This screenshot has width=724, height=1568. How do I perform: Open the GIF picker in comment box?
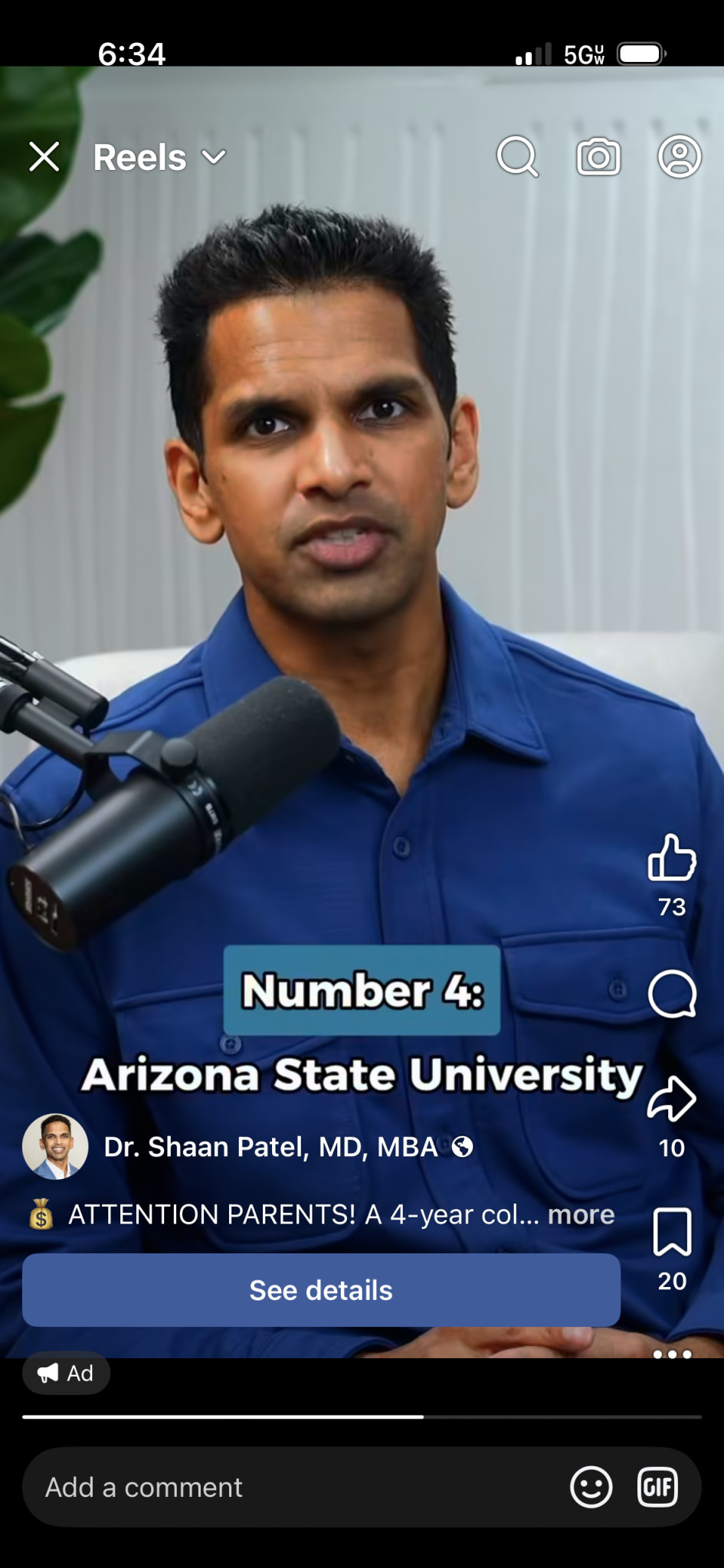coord(658,1487)
